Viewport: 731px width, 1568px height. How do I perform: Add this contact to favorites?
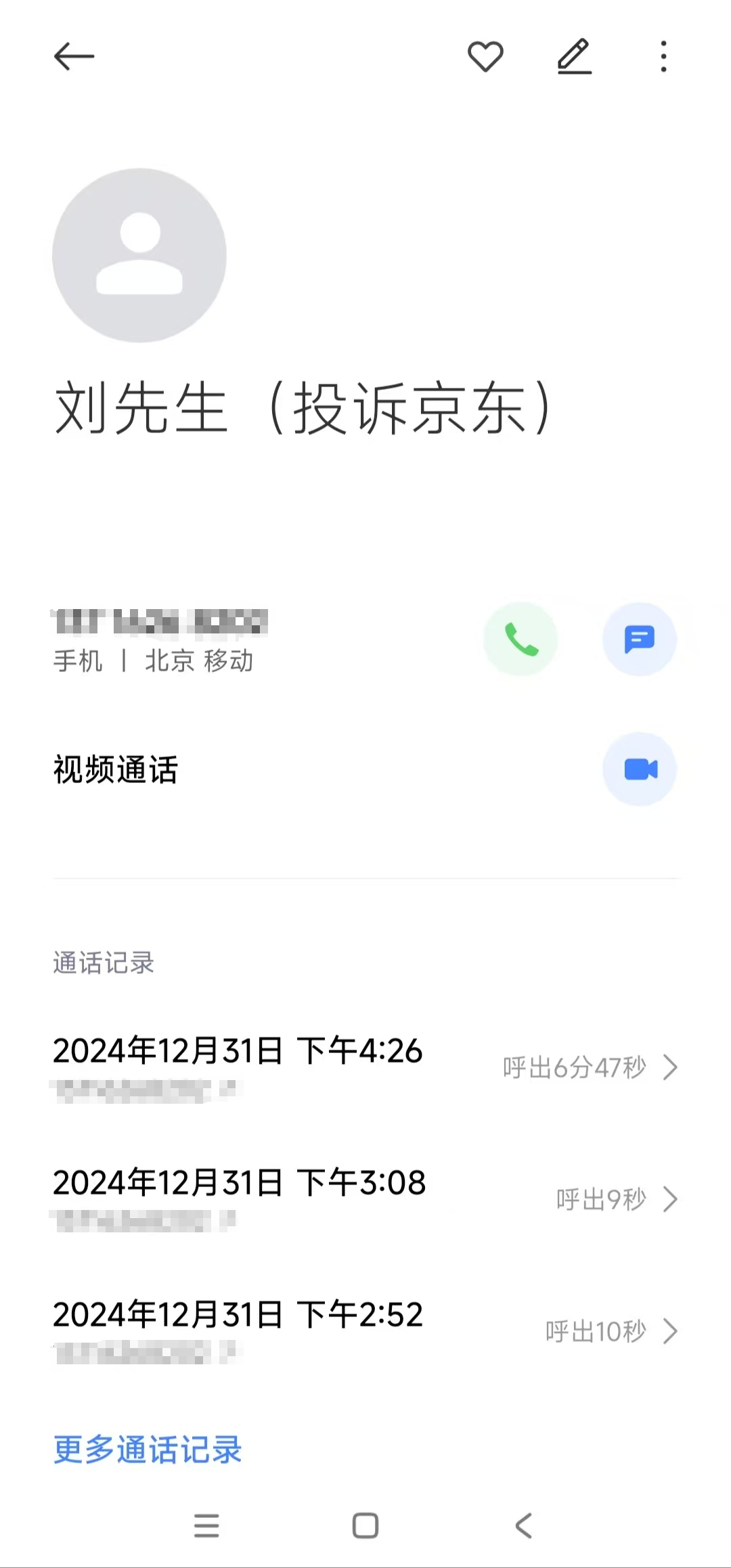485,56
